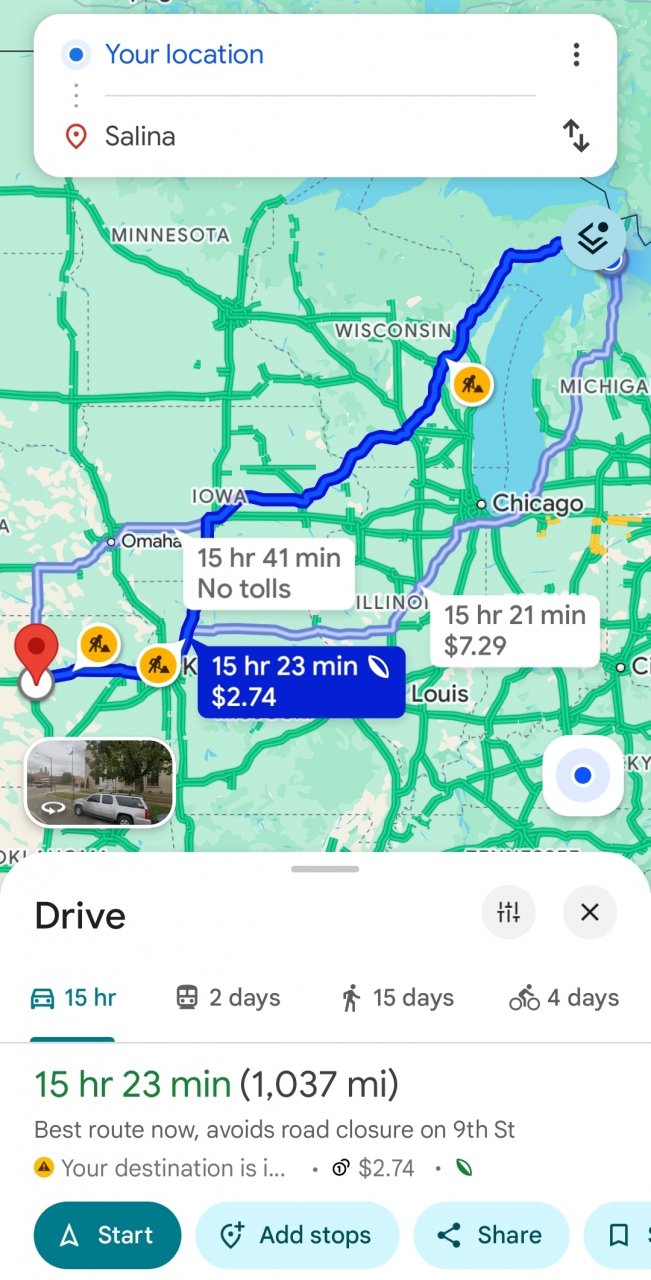Open the Street View thumbnail

tap(99, 783)
